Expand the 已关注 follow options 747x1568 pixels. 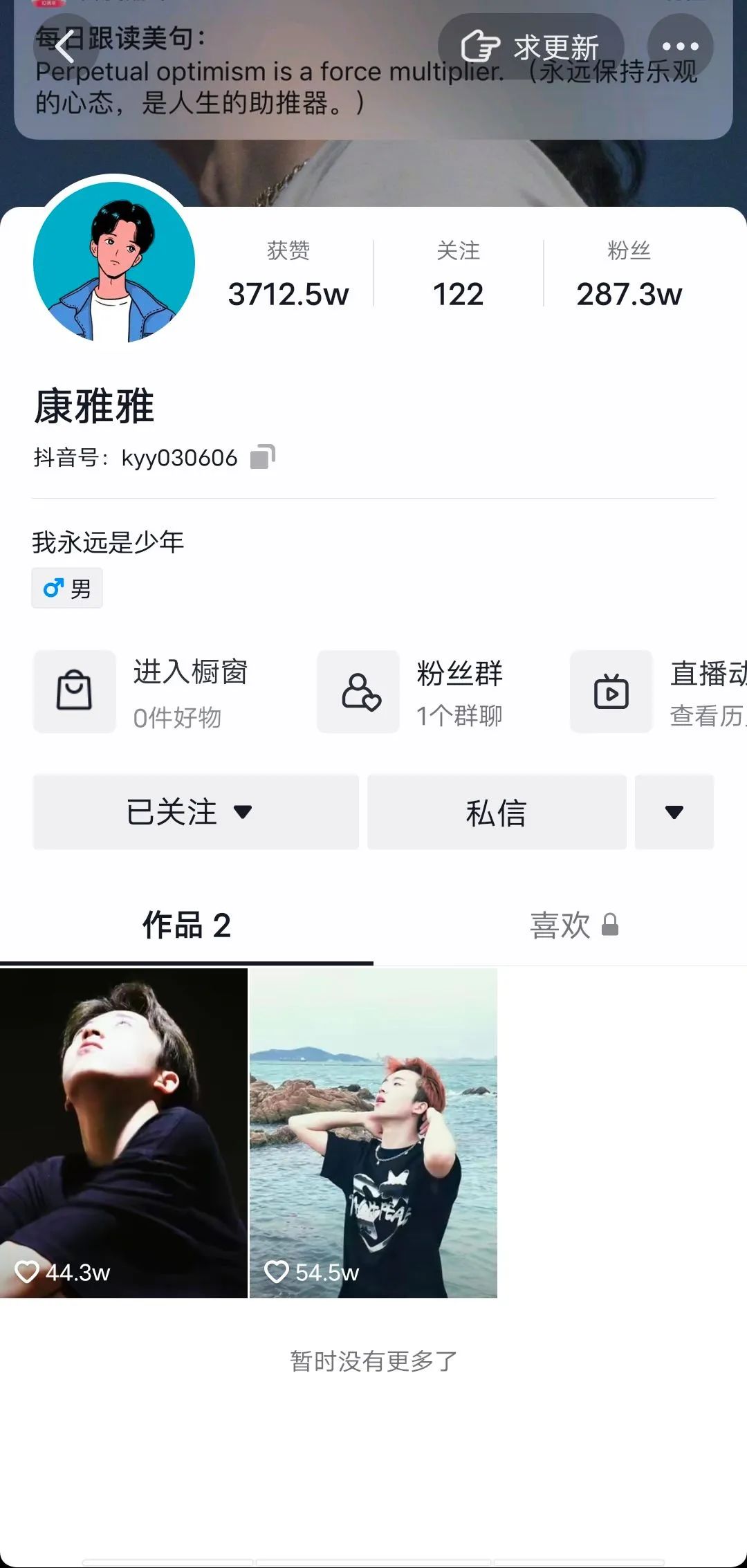(x=196, y=812)
